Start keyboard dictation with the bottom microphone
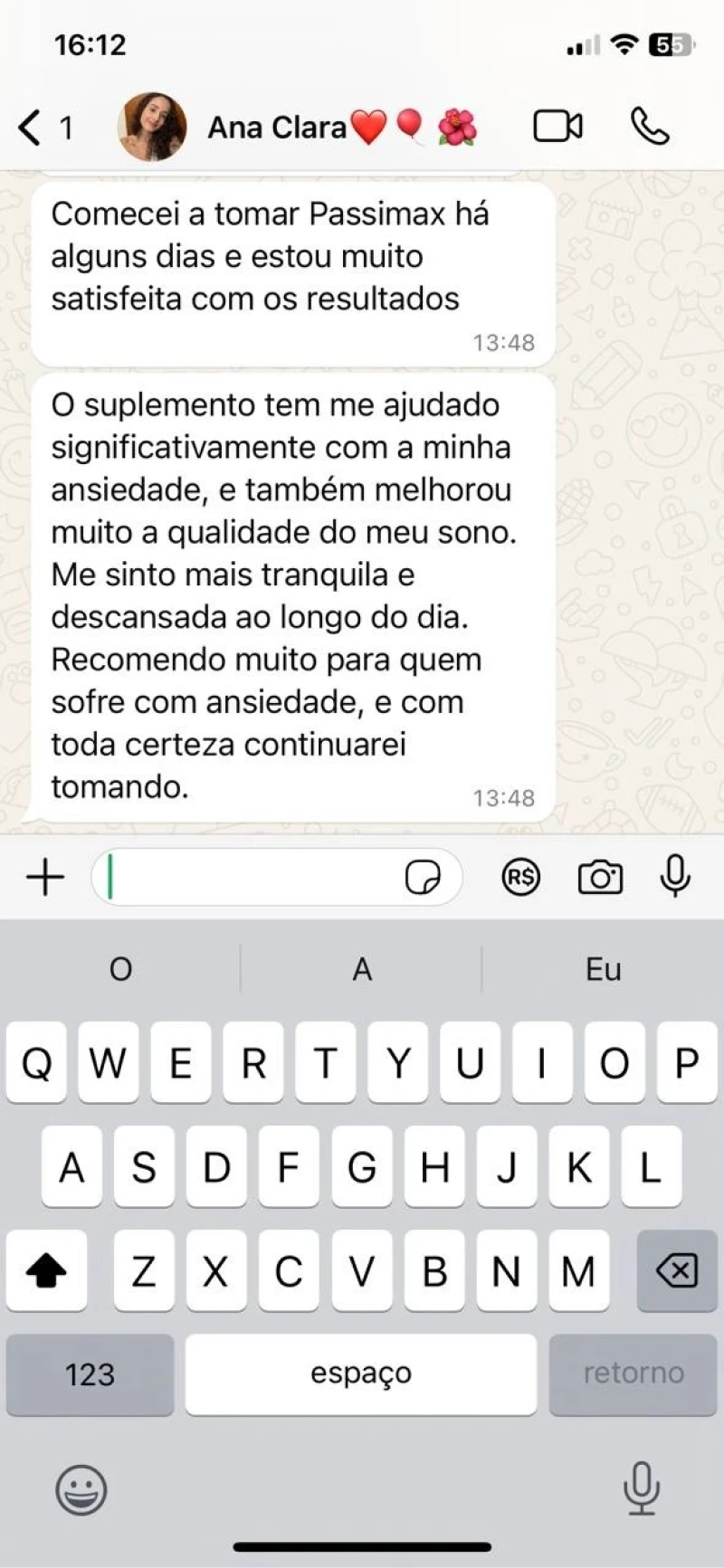The image size is (724, 1568). tap(642, 1488)
